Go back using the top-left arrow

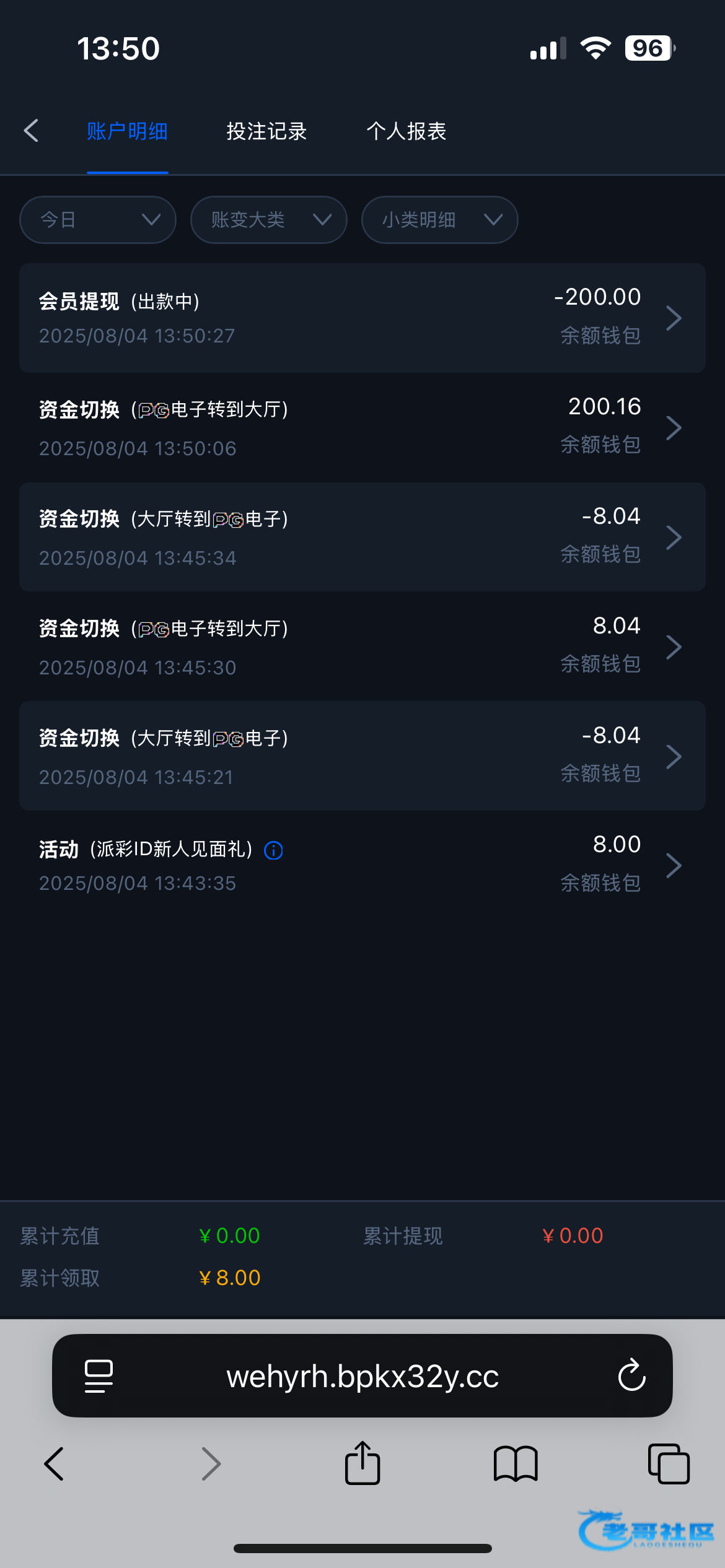pyautogui.click(x=31, y=131)
